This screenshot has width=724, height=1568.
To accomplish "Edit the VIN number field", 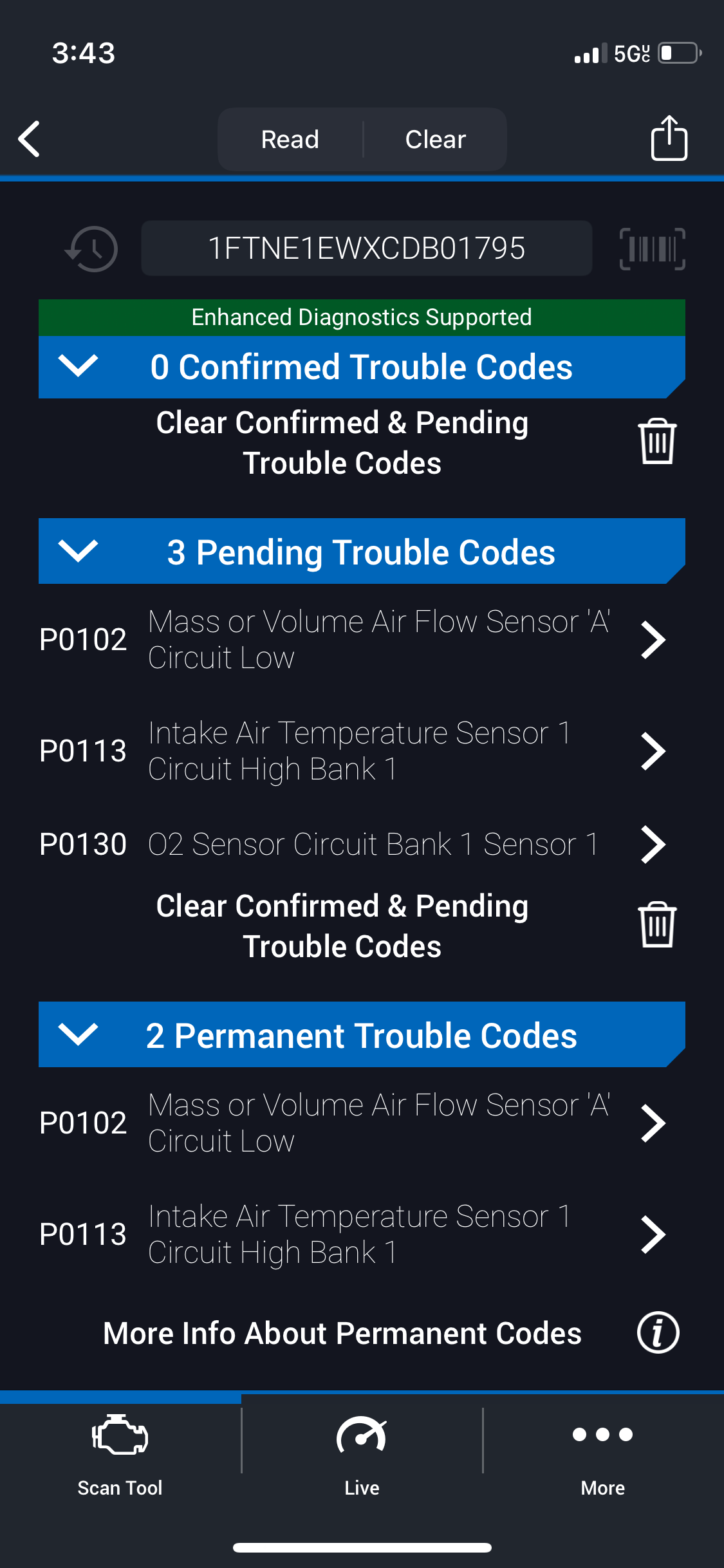I will click(x=367, y=248).
